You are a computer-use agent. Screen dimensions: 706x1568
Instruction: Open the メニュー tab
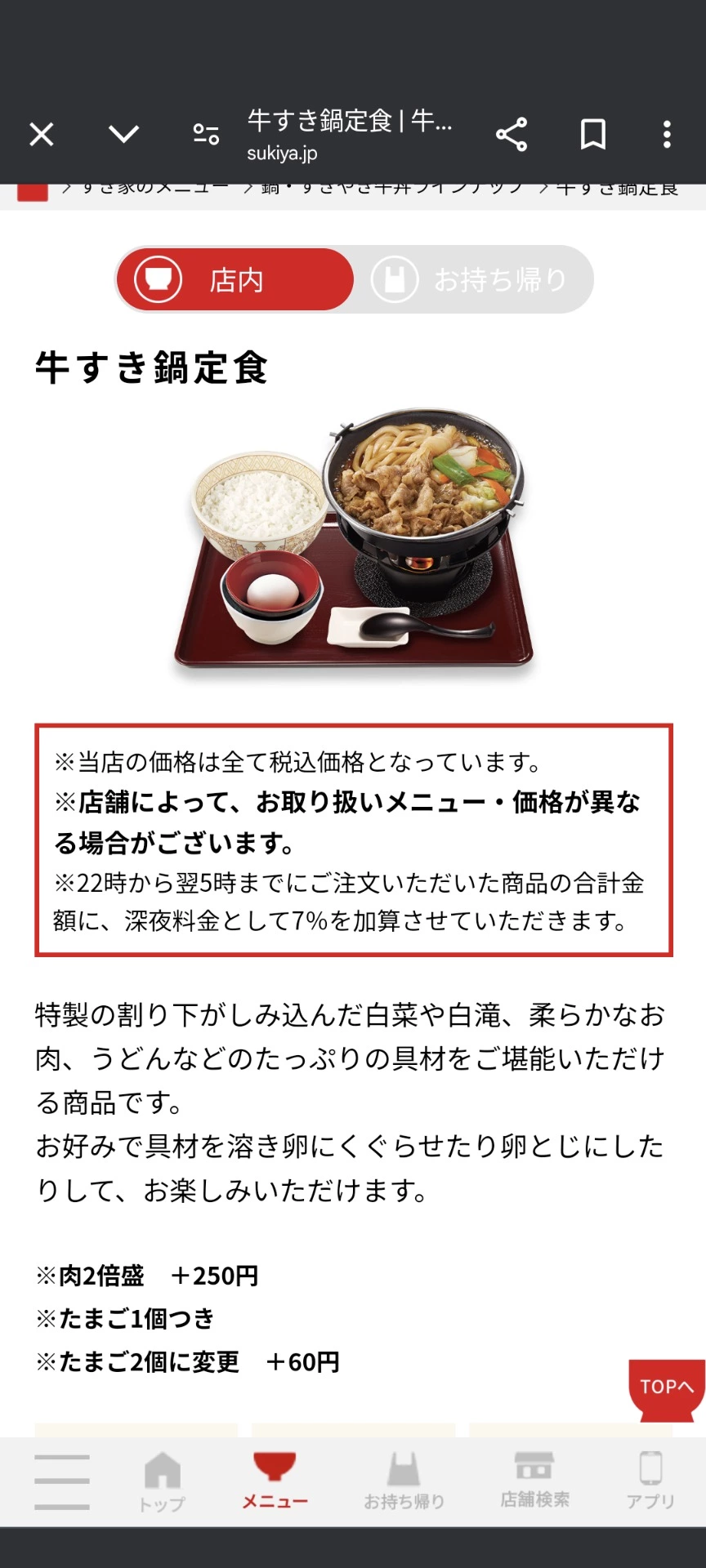pos(275,1481)
